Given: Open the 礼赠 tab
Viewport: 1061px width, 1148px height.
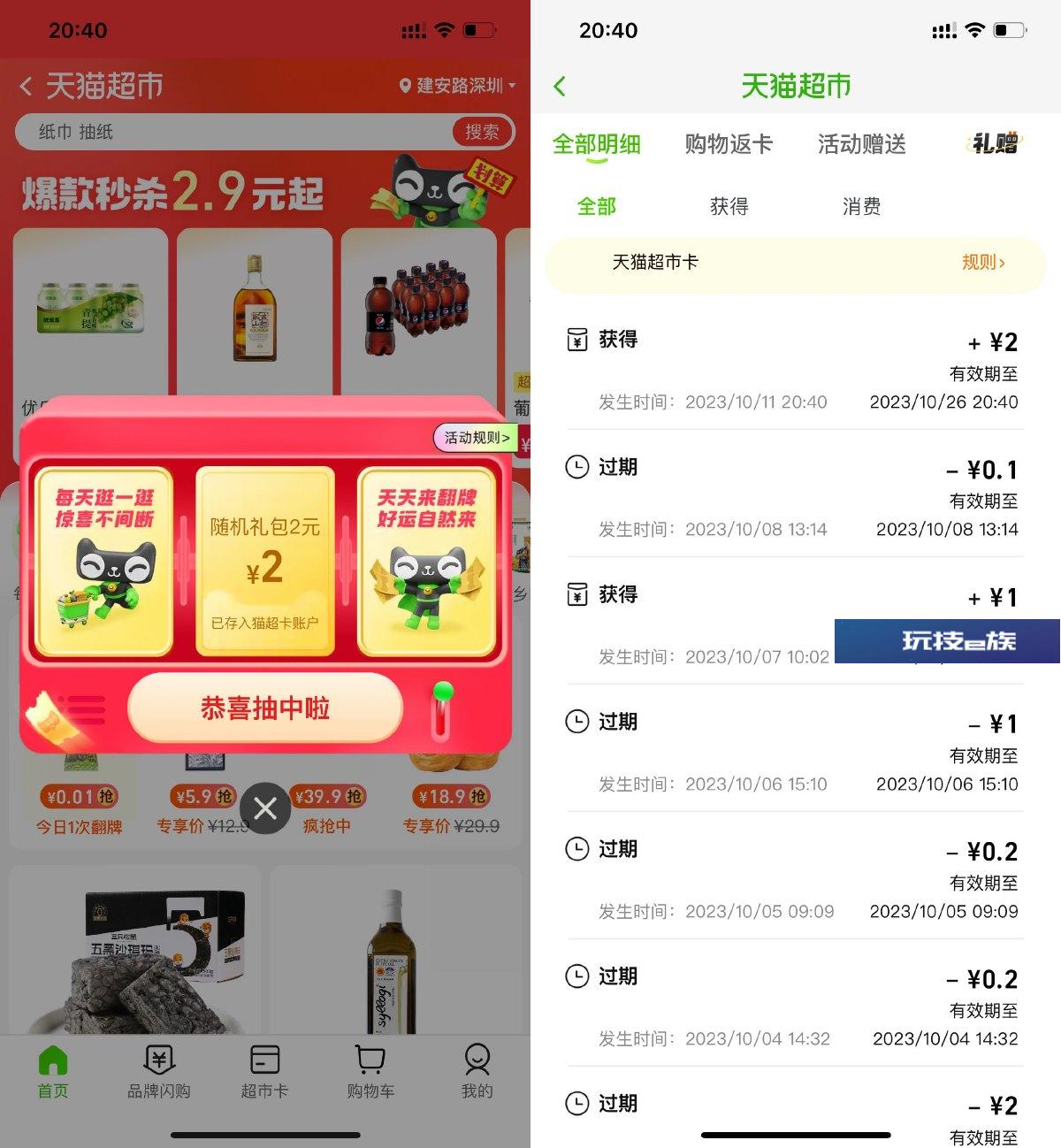Looking at the screenshot, I should (x=996, y=144).
